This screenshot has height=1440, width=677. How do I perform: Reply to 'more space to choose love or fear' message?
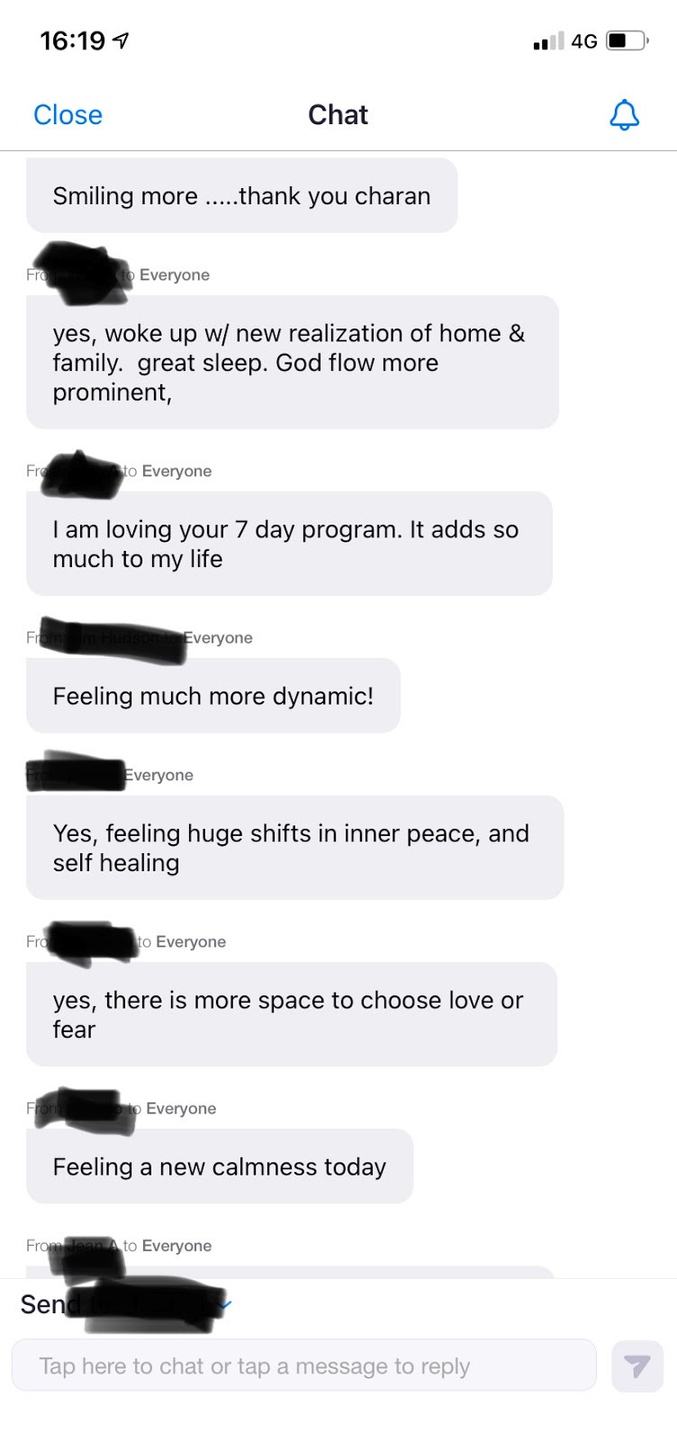tap(291, 1014)
